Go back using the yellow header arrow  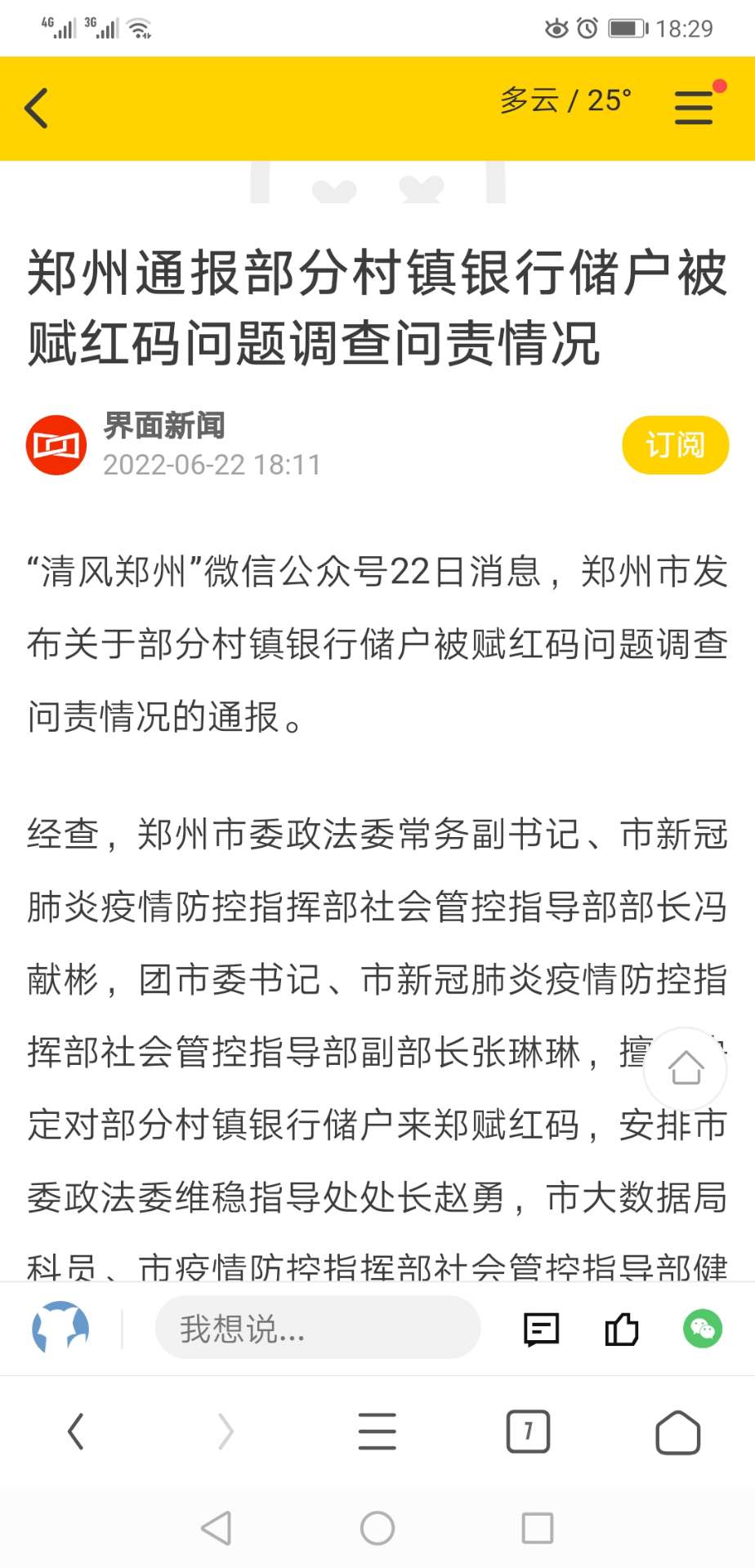pos(36,108)
